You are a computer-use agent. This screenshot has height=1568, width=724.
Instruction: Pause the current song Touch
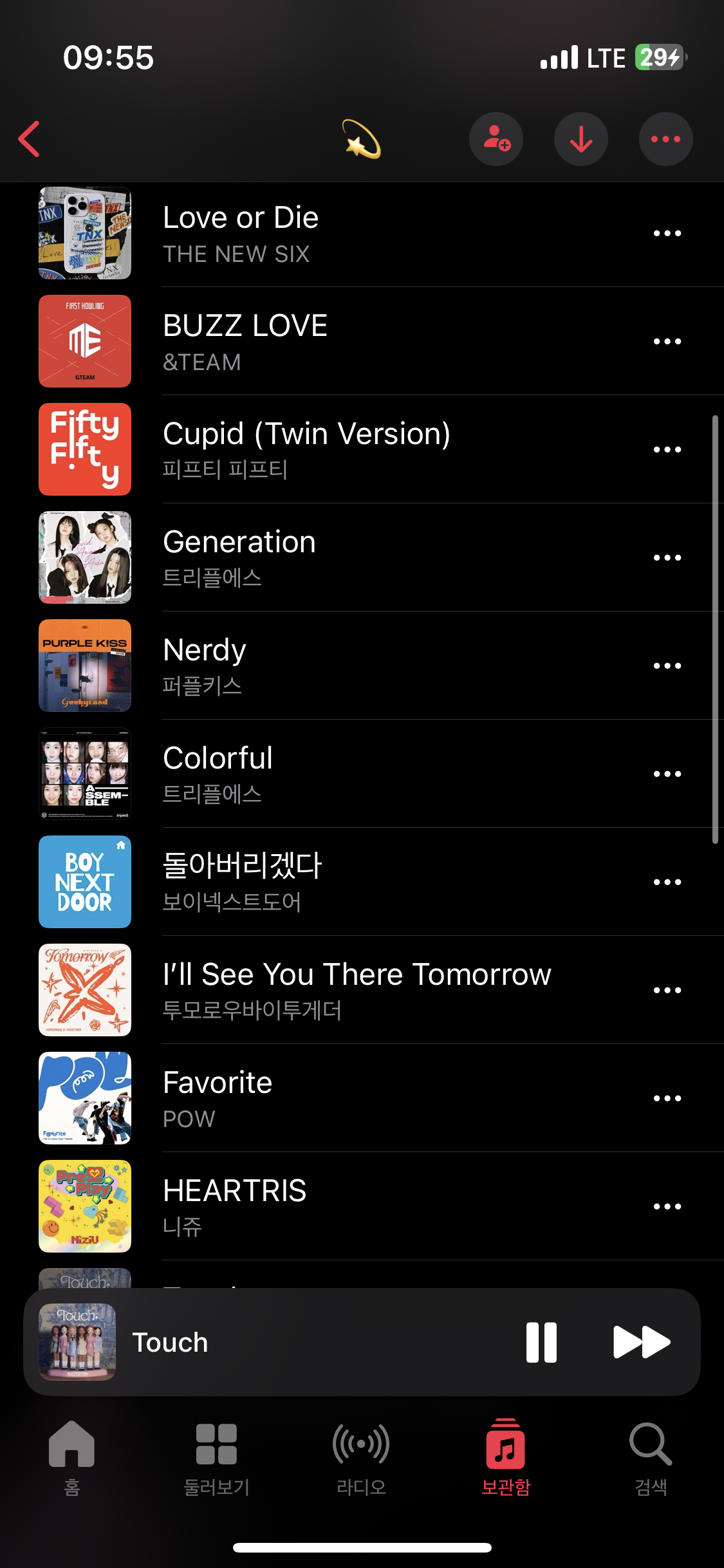point(541,1343)
